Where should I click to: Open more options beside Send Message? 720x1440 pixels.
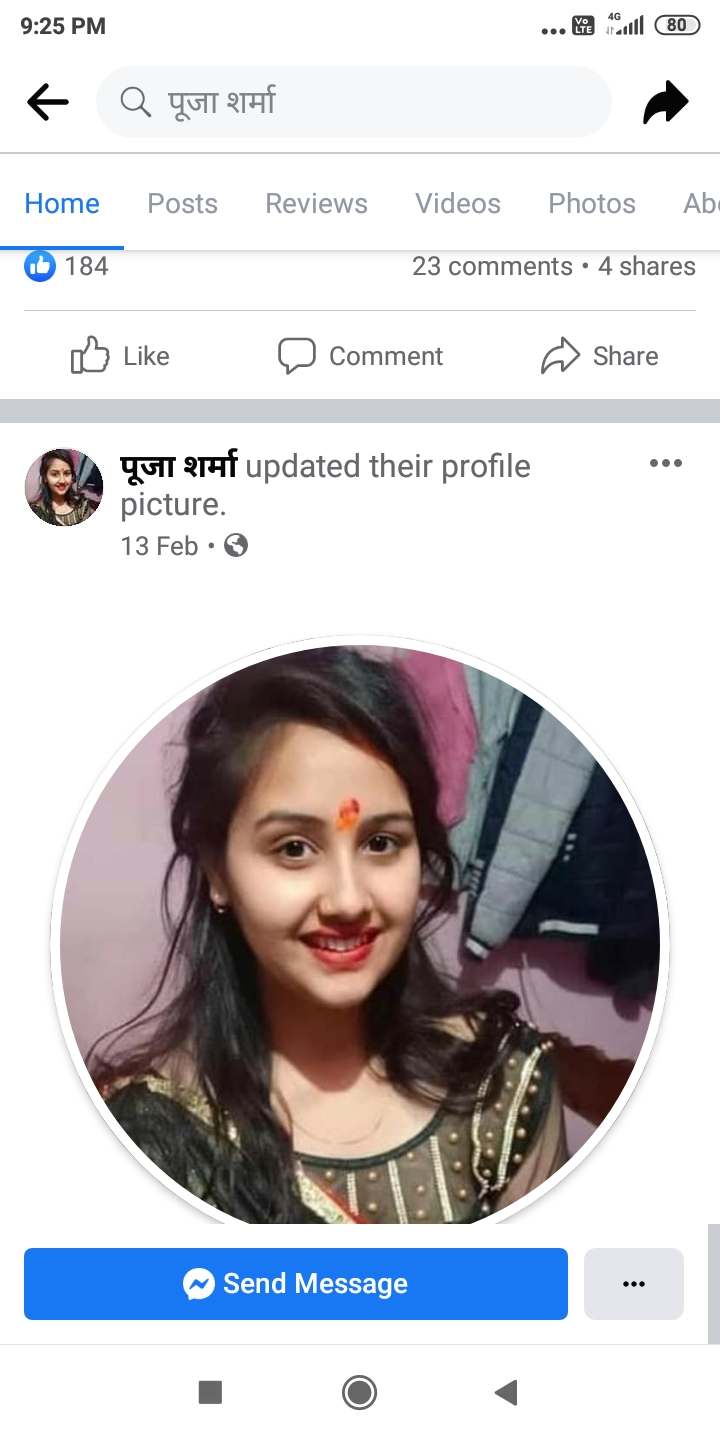(634, 1283)
